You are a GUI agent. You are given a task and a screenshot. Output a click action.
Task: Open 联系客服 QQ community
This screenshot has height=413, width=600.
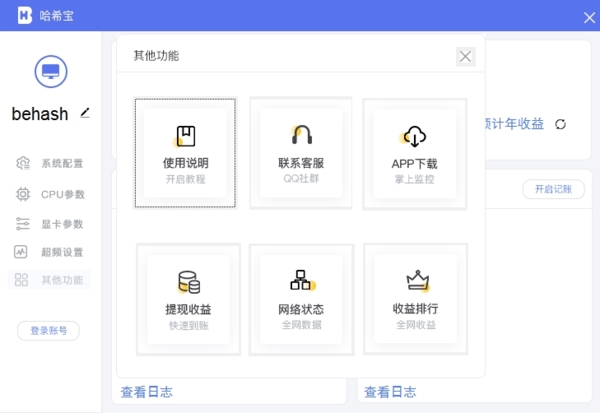point(301,153)
